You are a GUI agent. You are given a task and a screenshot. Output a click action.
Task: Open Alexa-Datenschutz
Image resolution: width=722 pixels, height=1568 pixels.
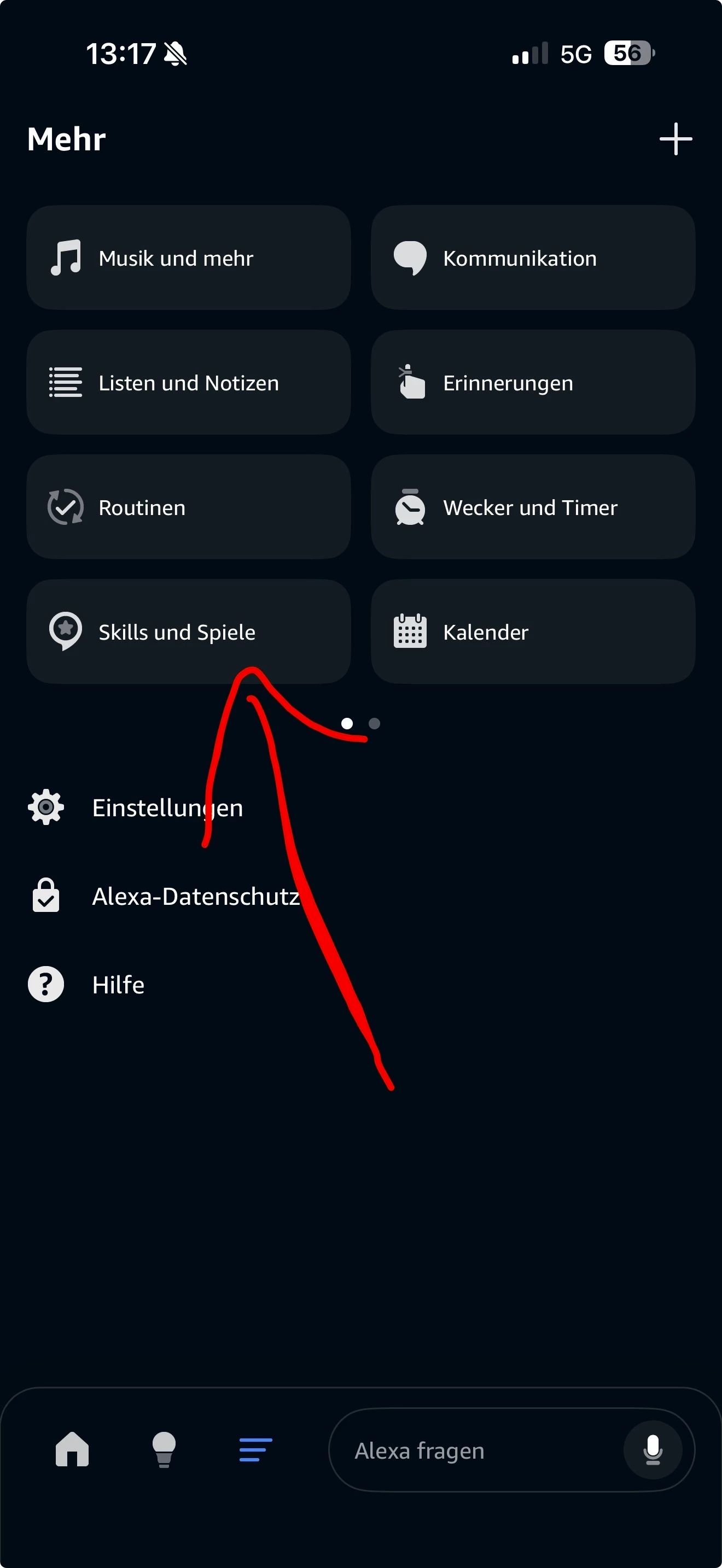point(195,896)
